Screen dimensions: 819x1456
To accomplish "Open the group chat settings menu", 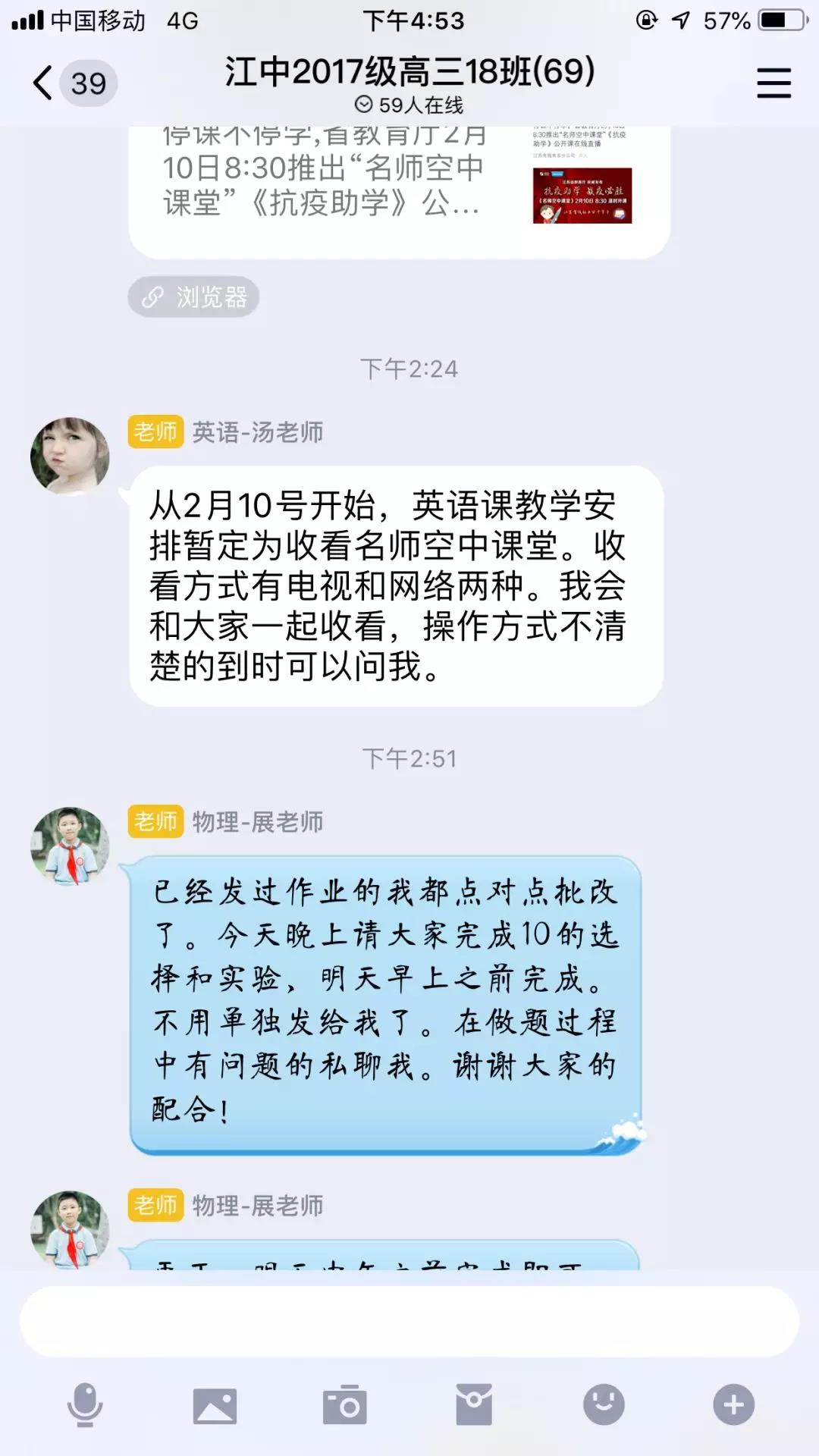I will [x=773, y=83].
